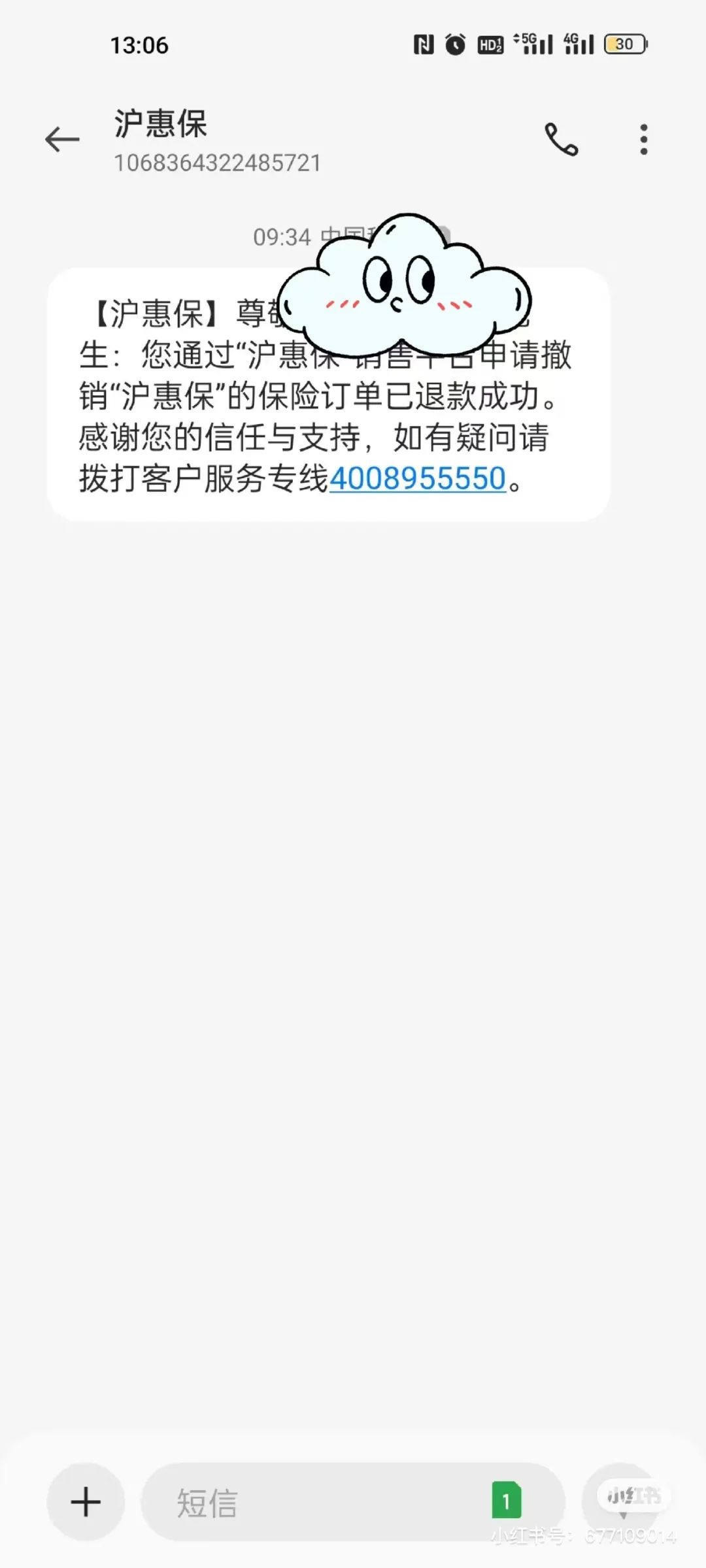Image resolution: width=706 pixels, height=1568 pixels.
Task: Focus the 短信 message input field
Action: [314, 1502]
